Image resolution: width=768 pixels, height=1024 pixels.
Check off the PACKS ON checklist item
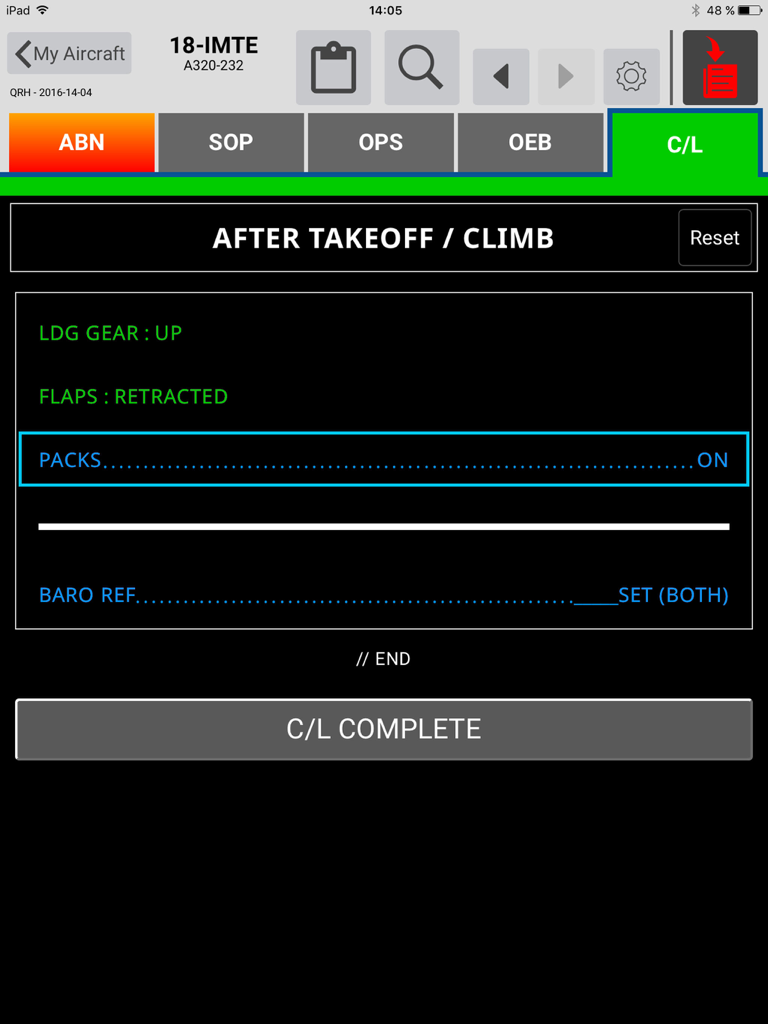pyautogui.click(x=383, y=460)
